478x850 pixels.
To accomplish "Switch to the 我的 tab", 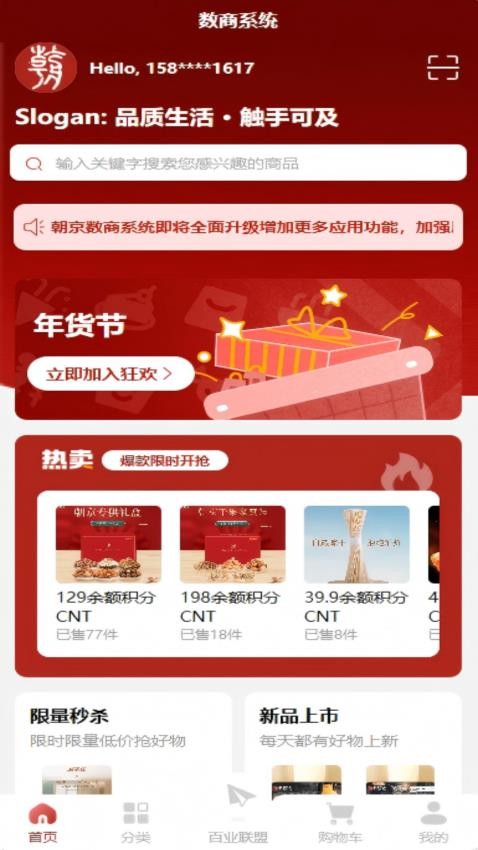I will [434, 822].
